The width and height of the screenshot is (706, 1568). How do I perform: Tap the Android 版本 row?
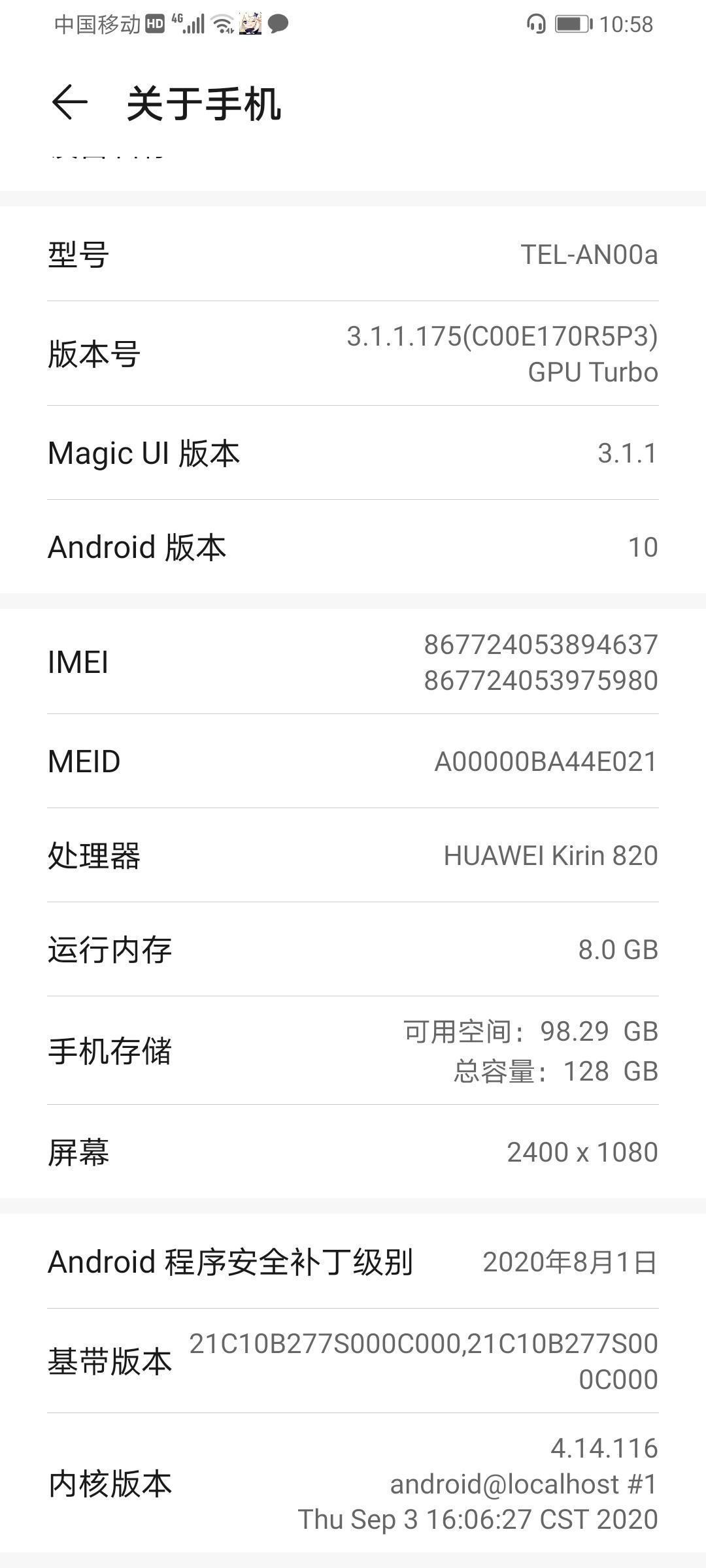pyautogui.click(x=353, y=547)
